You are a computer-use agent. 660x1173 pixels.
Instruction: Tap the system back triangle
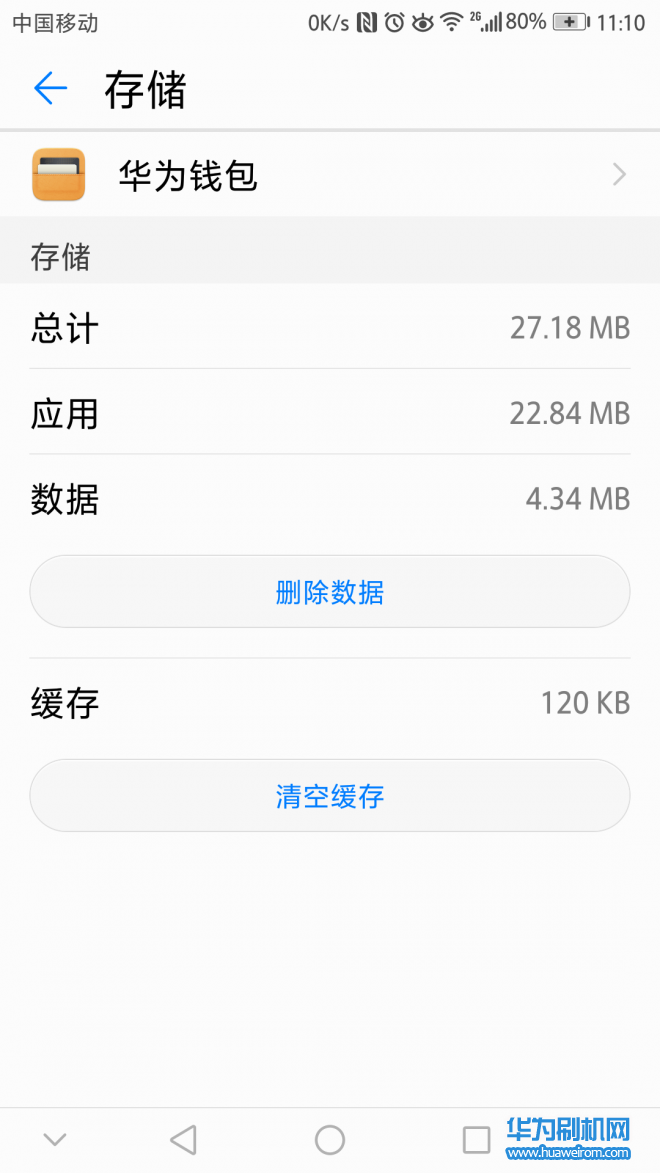pyautogui.click(x=183, y=1140)
